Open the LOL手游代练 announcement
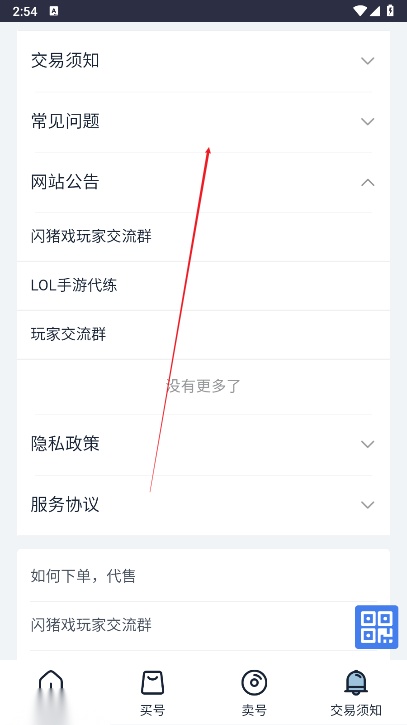This screenshot has height=725, width=407. [204, 286]
